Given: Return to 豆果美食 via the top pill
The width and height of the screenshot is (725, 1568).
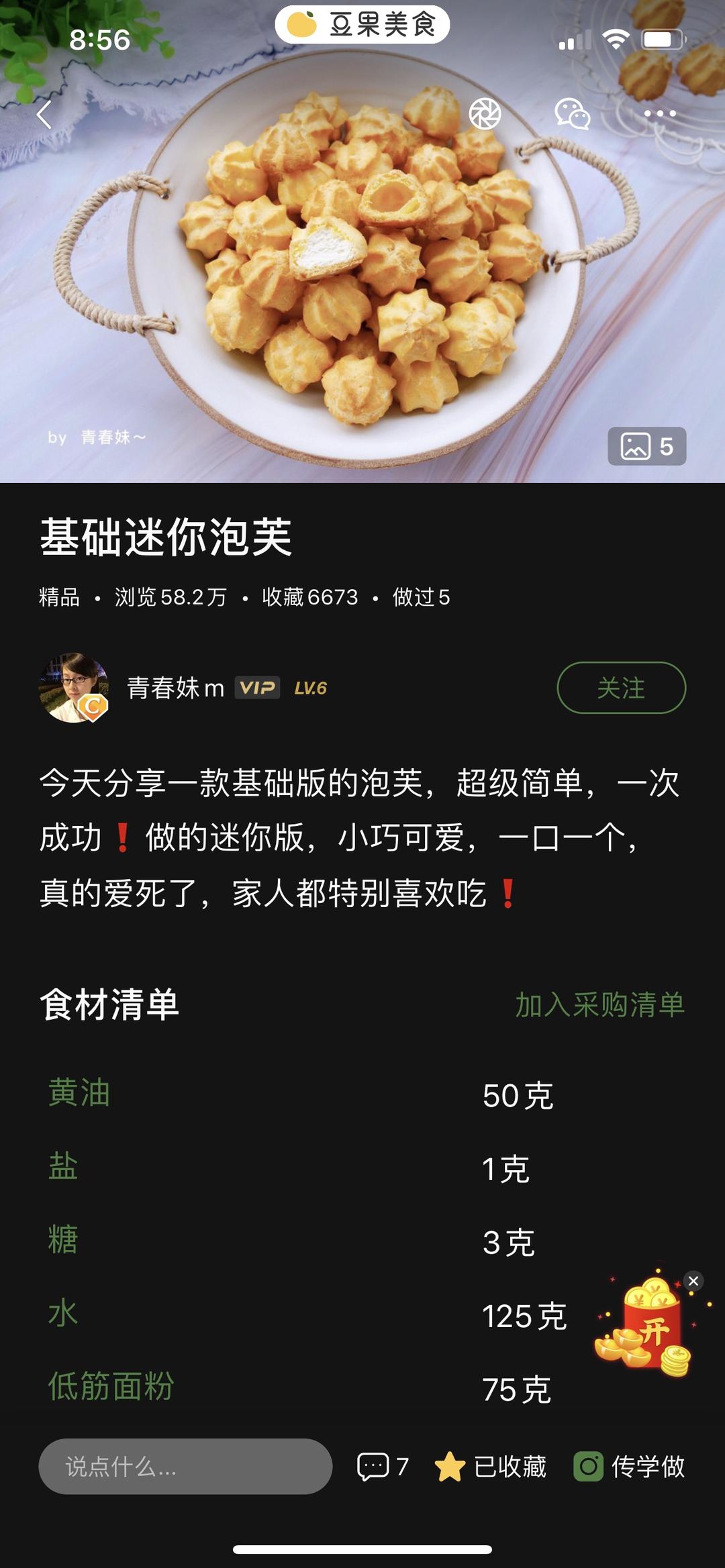Looking at the screenshot, I should tap(362, 25).
